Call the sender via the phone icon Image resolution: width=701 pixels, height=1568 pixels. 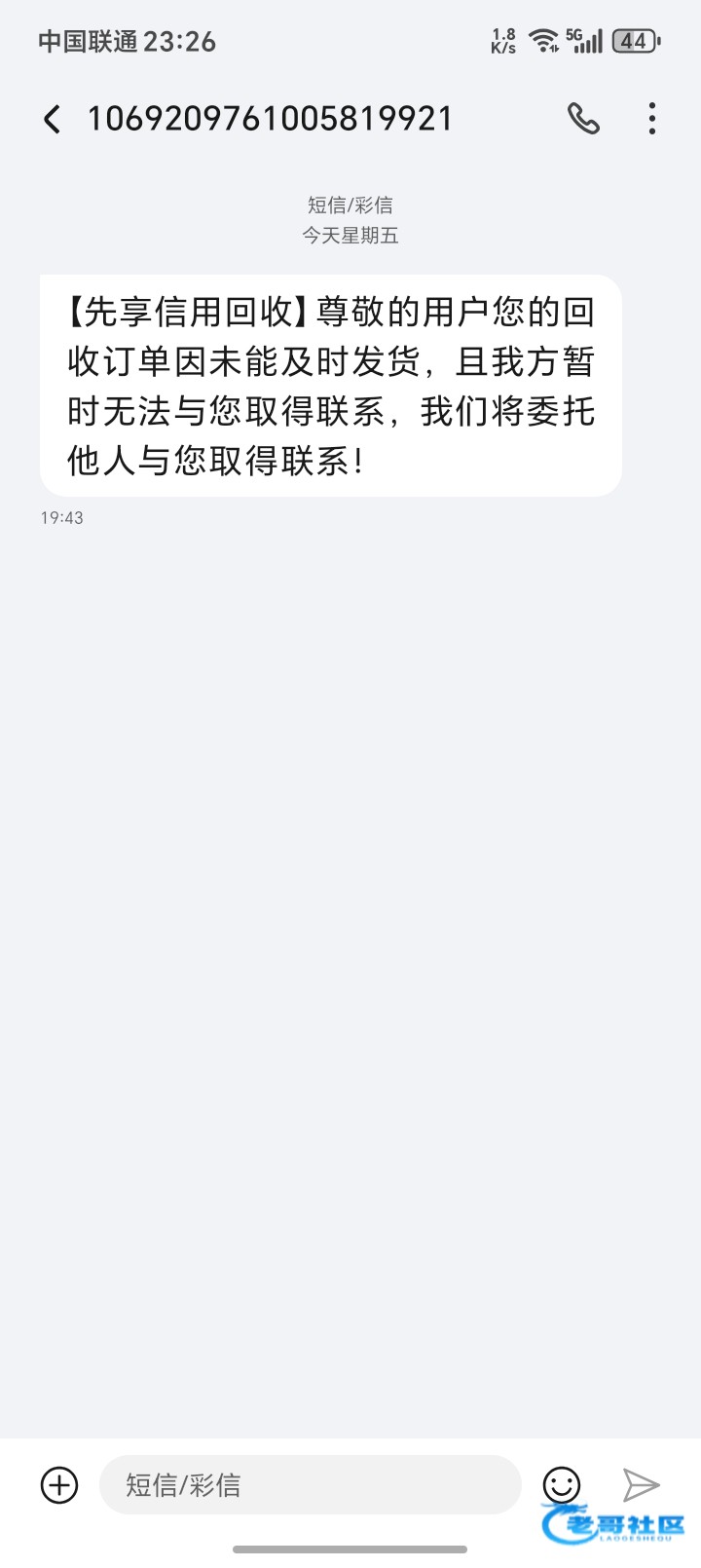point(583,119)
